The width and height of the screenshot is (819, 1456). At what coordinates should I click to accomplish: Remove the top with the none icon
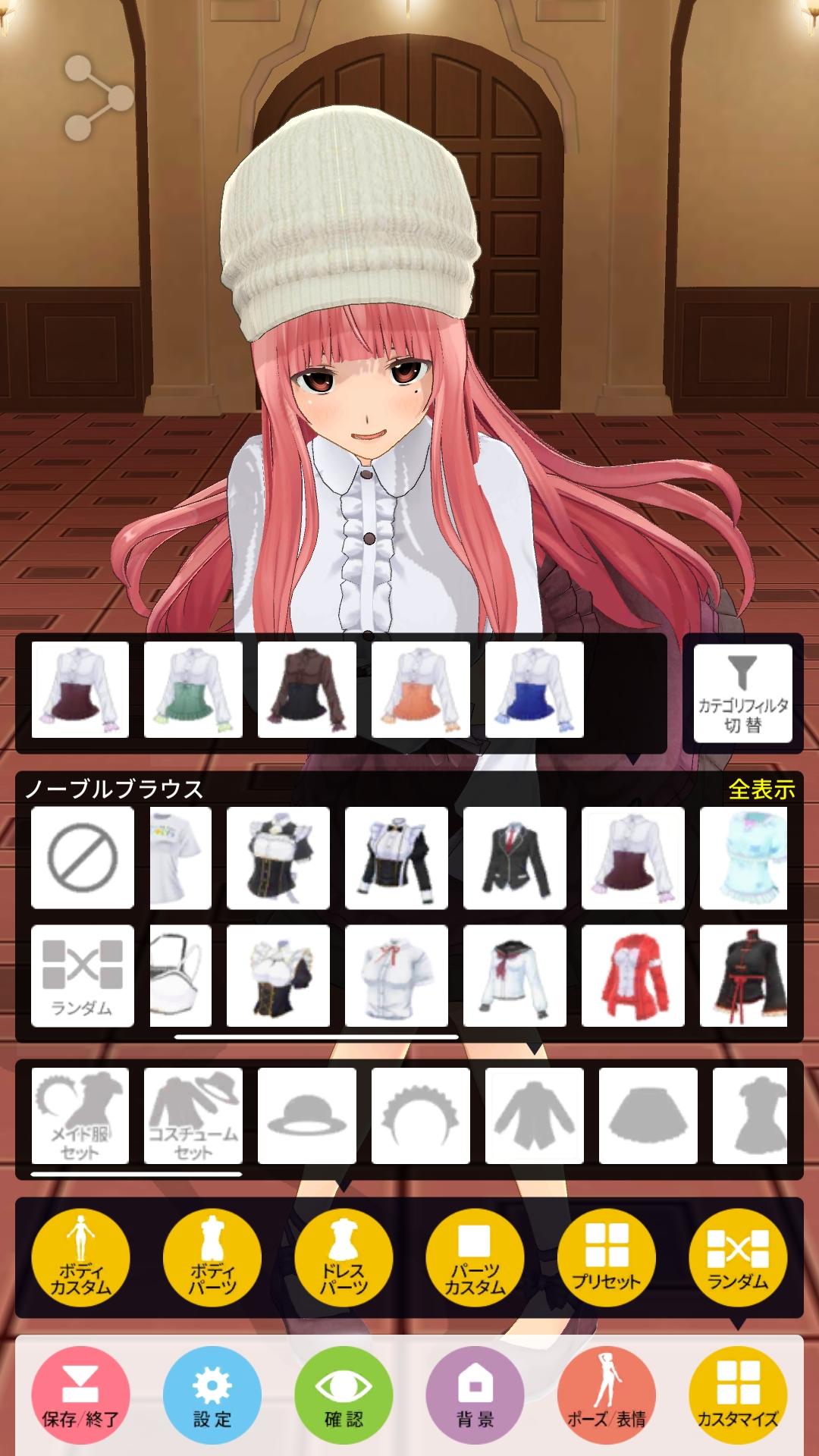[82, 858]
